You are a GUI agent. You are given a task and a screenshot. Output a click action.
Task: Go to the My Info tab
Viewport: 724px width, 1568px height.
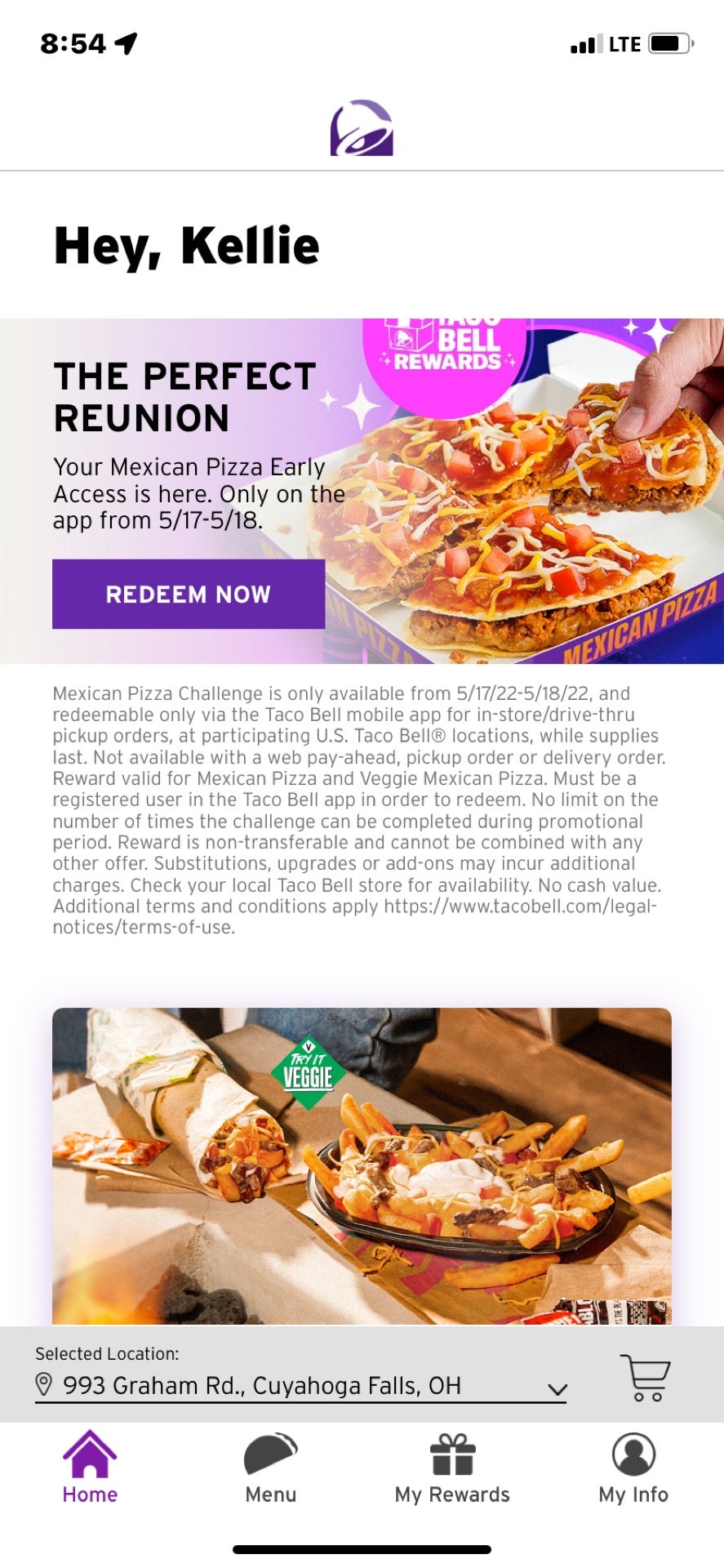coord(633,1468)
